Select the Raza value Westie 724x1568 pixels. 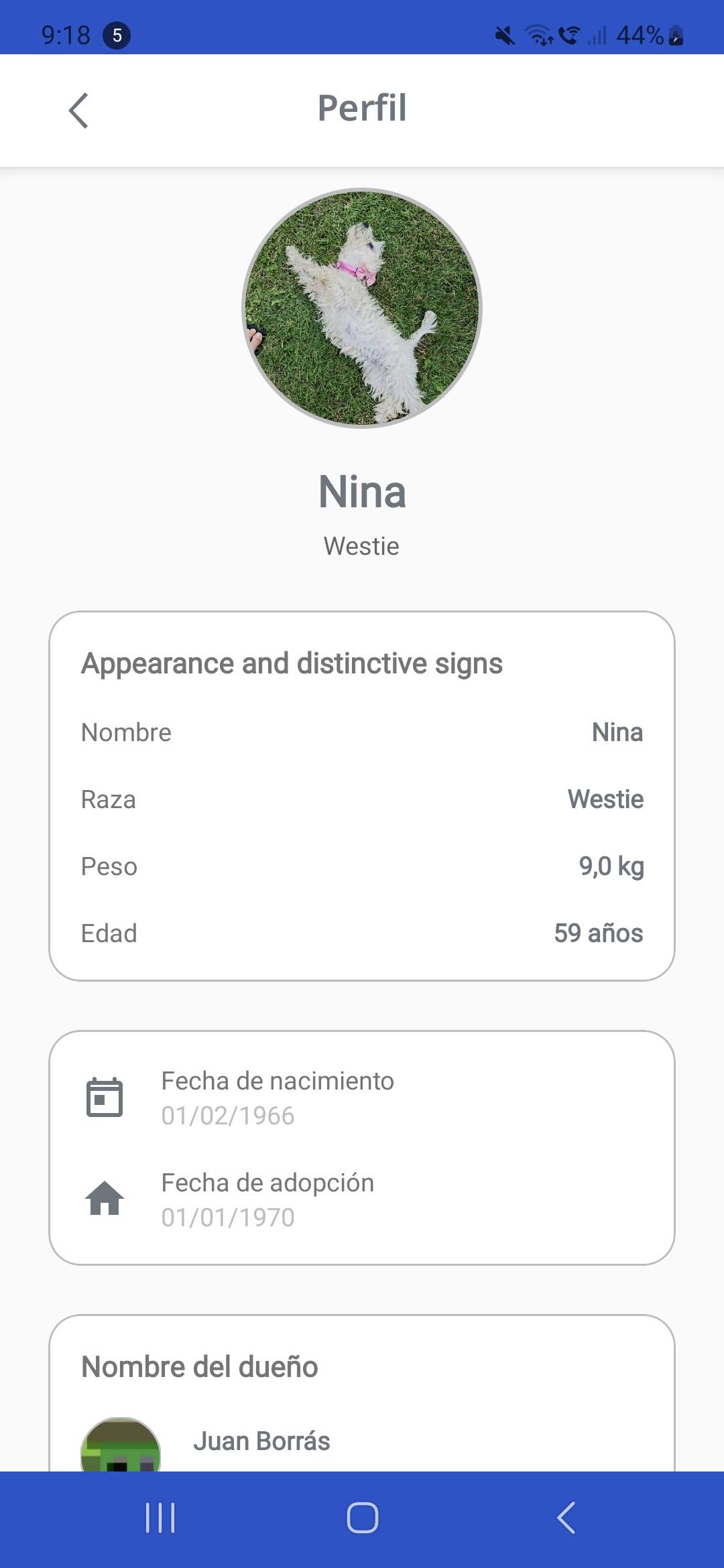coord(604,799)
